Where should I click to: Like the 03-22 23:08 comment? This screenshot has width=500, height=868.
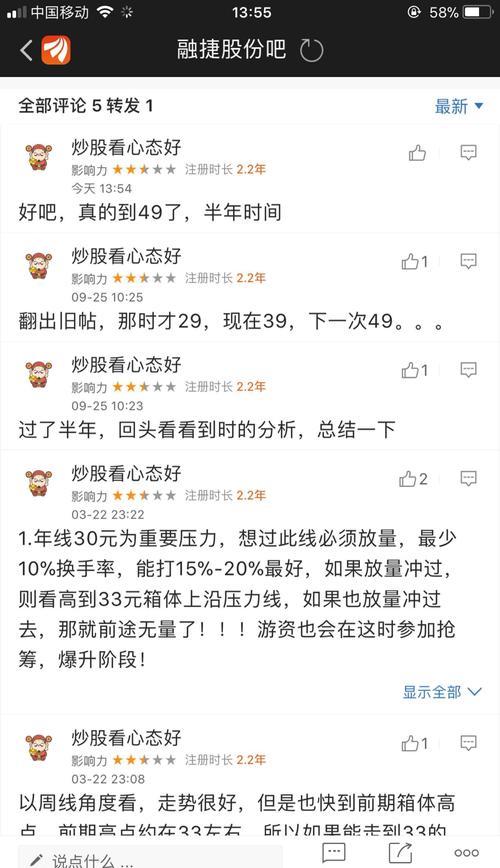(415, 743)
